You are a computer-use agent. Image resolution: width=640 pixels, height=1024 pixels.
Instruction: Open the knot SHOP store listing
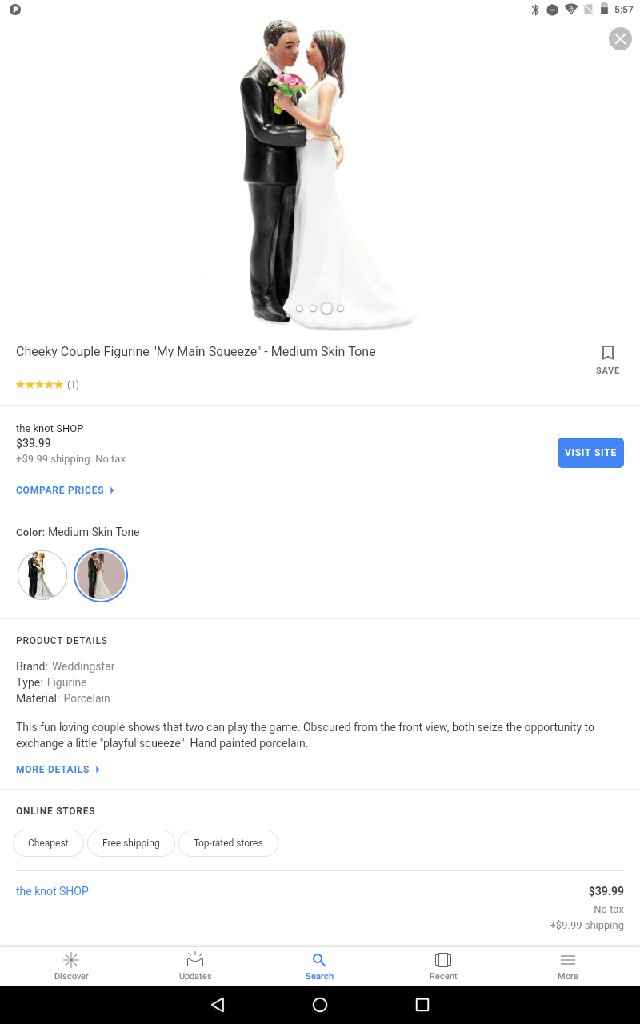tap(52, 891)
